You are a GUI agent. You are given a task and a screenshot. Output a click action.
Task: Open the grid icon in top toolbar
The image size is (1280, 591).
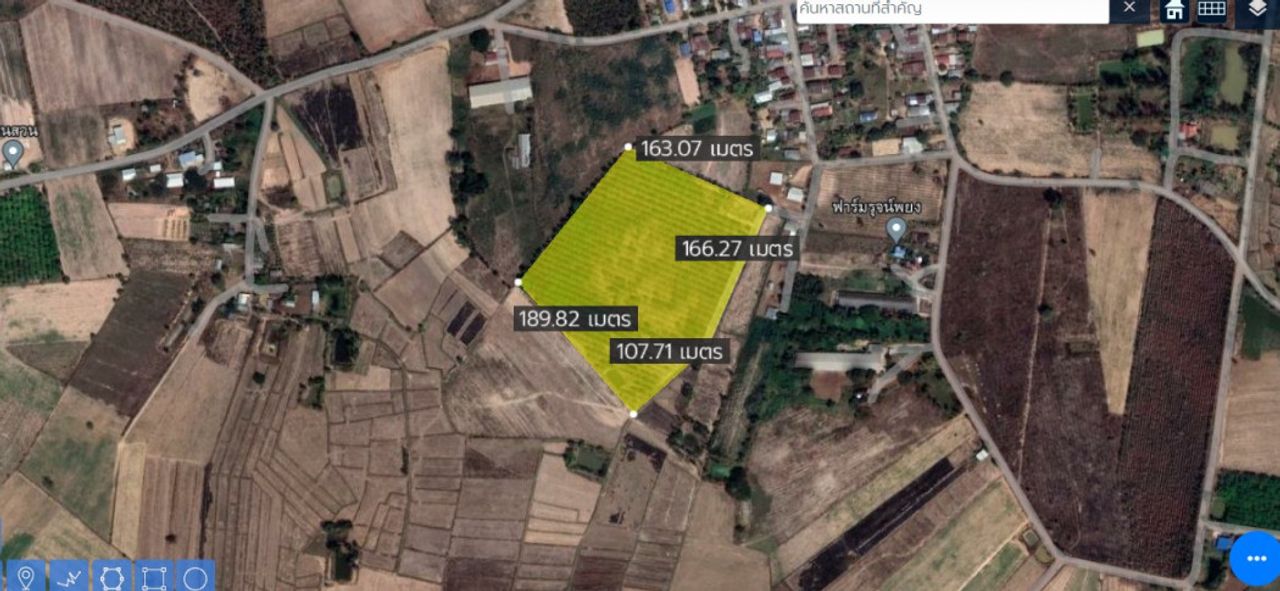click(x=1212, y=10)
